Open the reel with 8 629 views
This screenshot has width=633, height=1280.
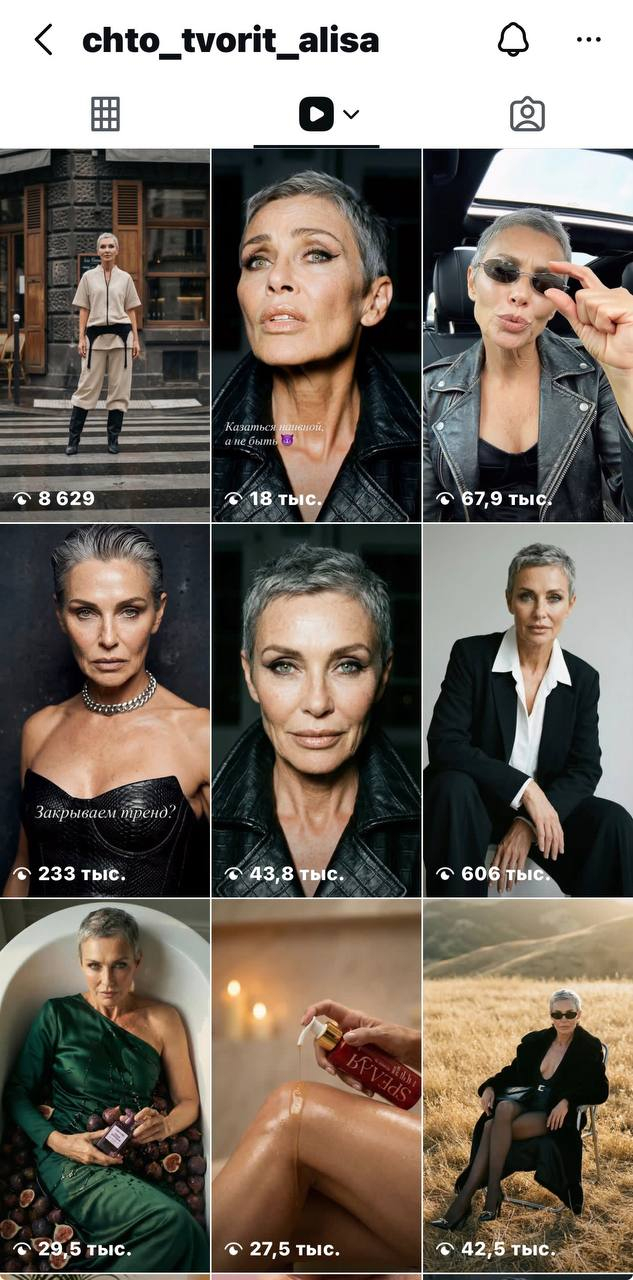105,334
